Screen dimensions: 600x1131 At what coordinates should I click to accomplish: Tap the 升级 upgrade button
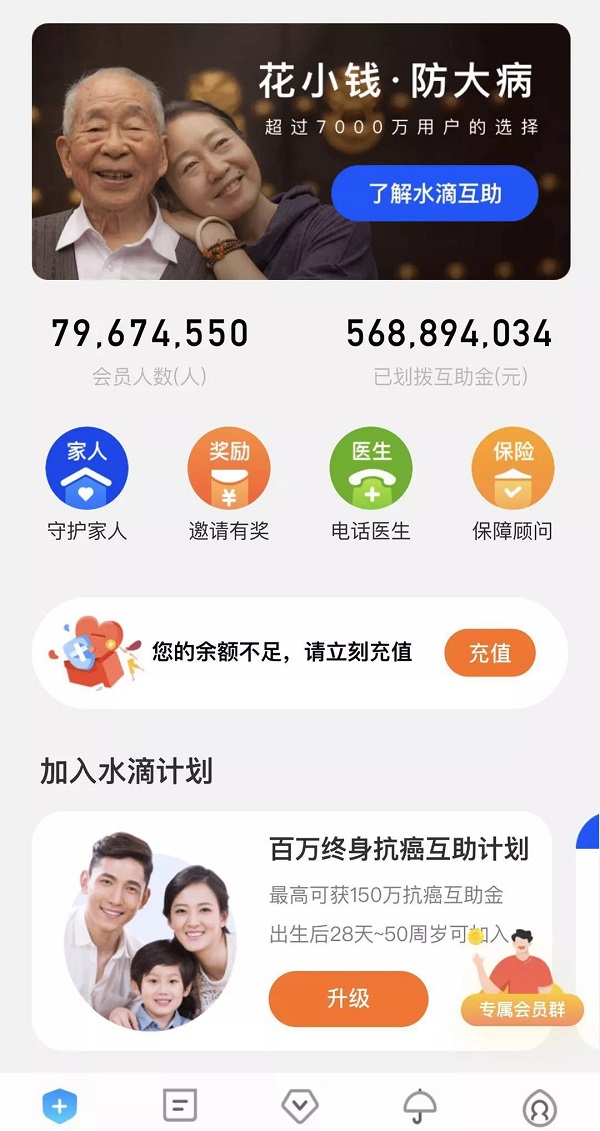click(348, 998)
